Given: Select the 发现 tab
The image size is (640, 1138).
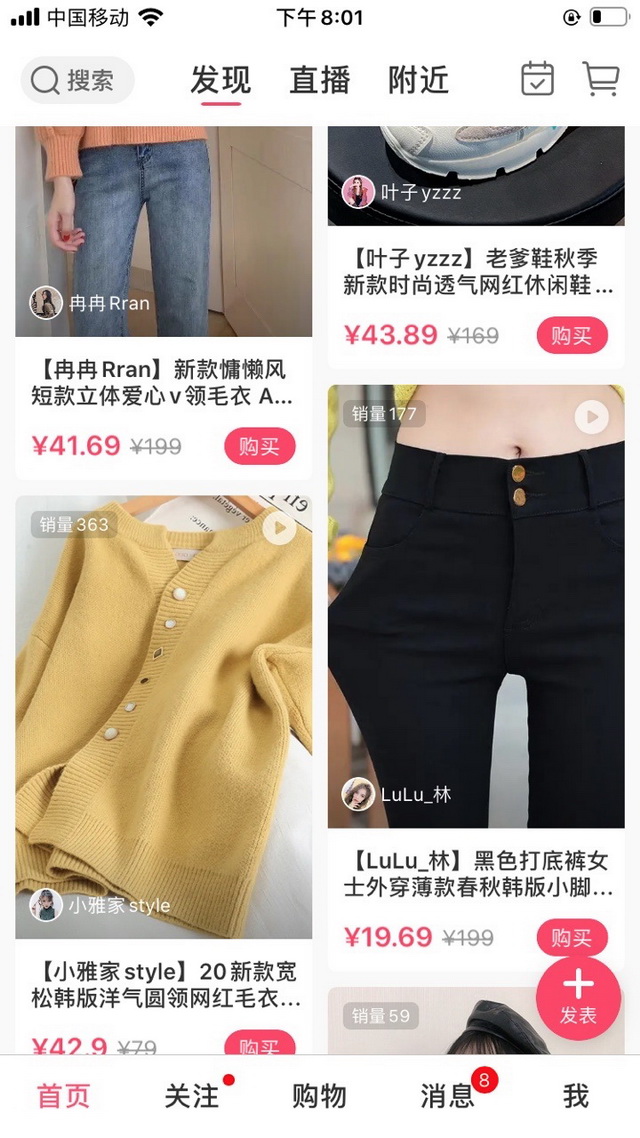Looking at the screenshot, I should (220, 80).
